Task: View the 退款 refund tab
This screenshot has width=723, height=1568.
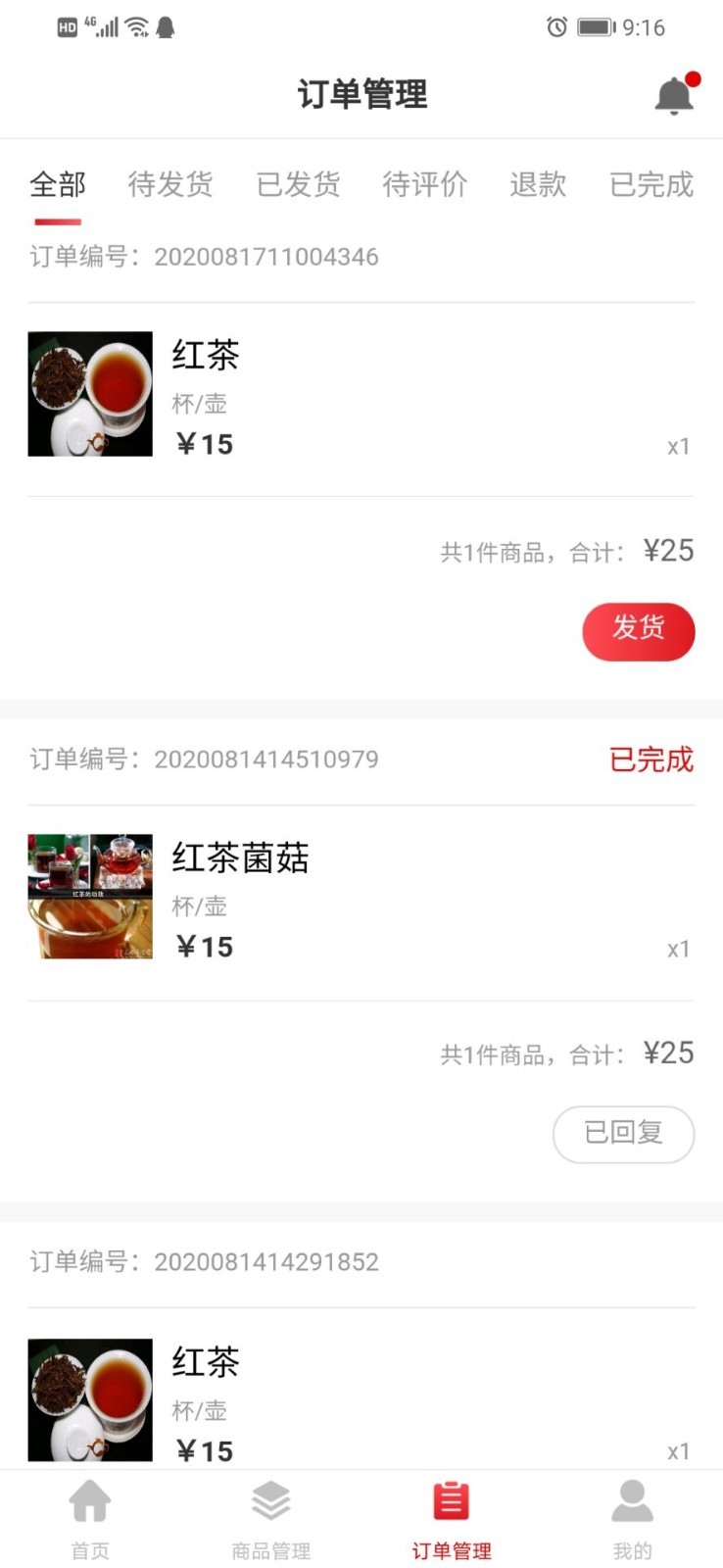Action: (538, 184)
